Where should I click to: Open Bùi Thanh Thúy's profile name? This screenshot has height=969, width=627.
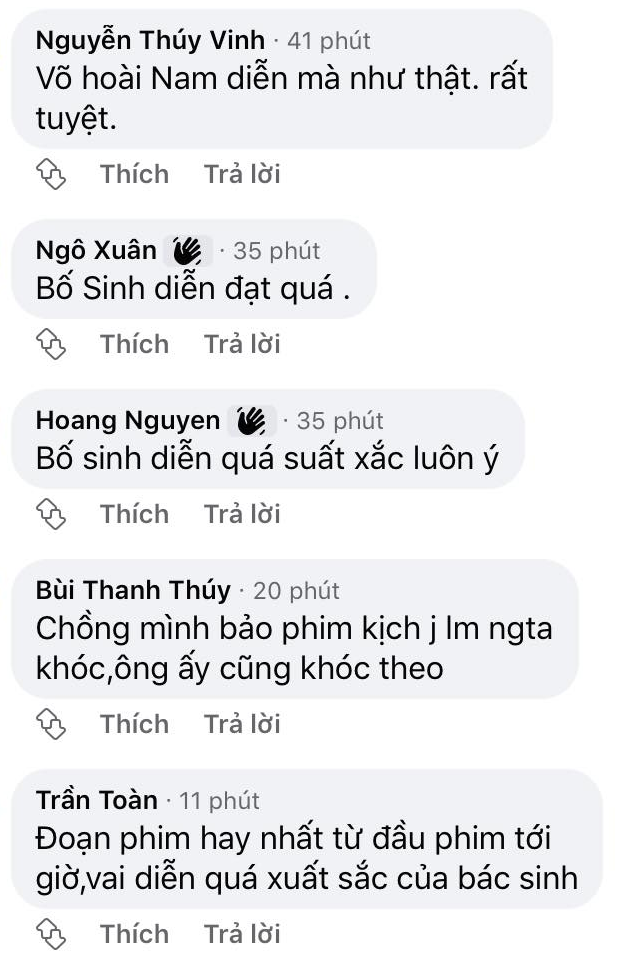[x=133, y=590]
